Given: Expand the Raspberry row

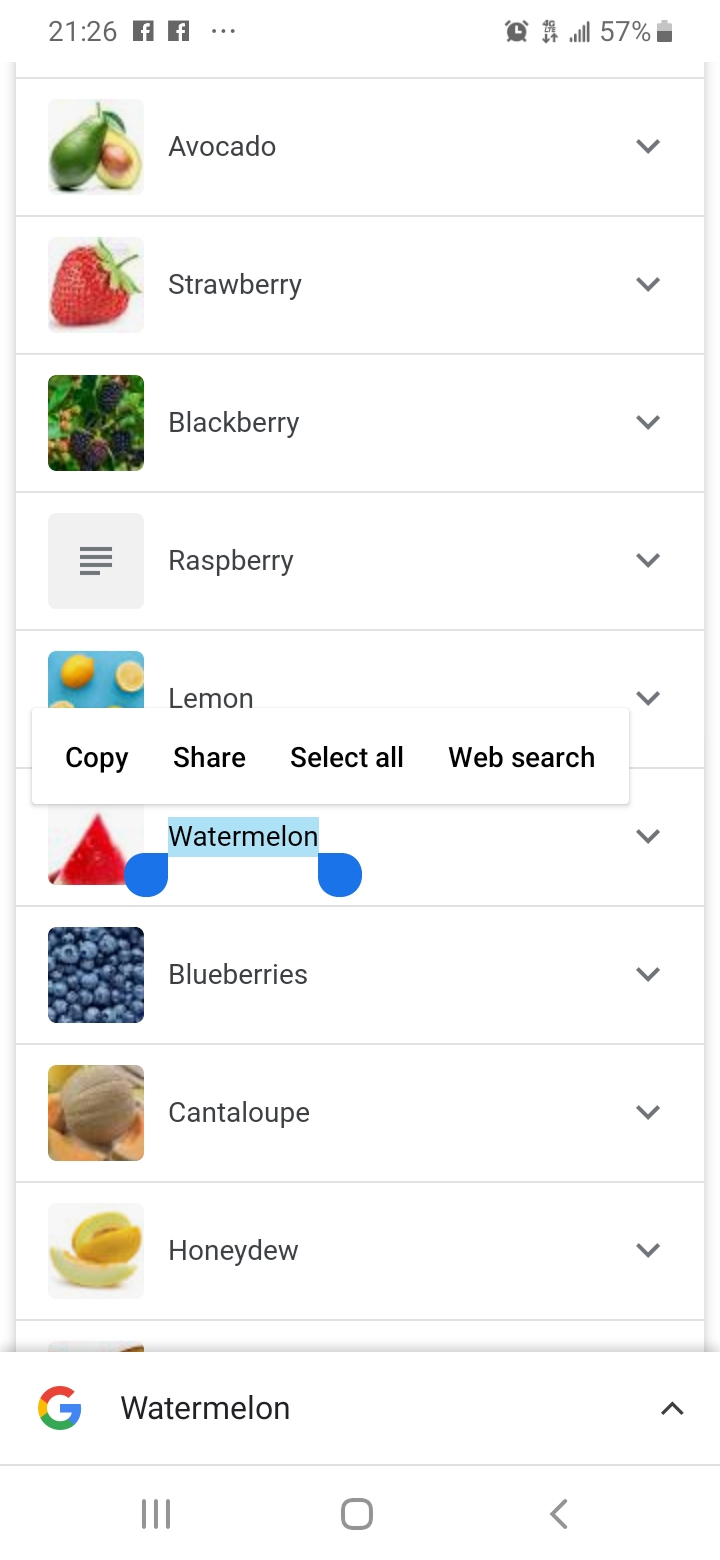Looking at the screenshot, I should tap(360, 561).
